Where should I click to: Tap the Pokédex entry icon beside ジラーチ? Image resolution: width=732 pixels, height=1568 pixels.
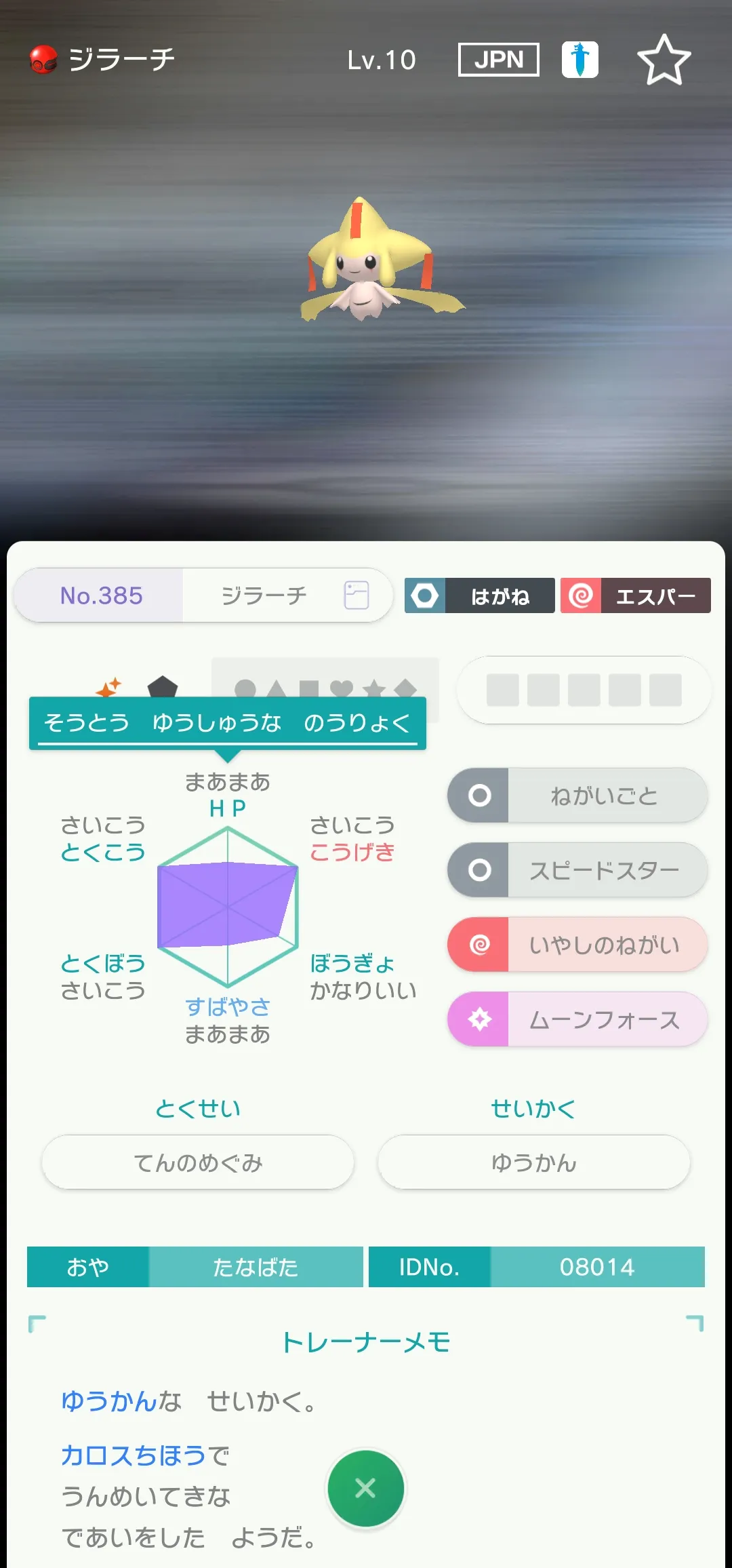coord(357,595)
